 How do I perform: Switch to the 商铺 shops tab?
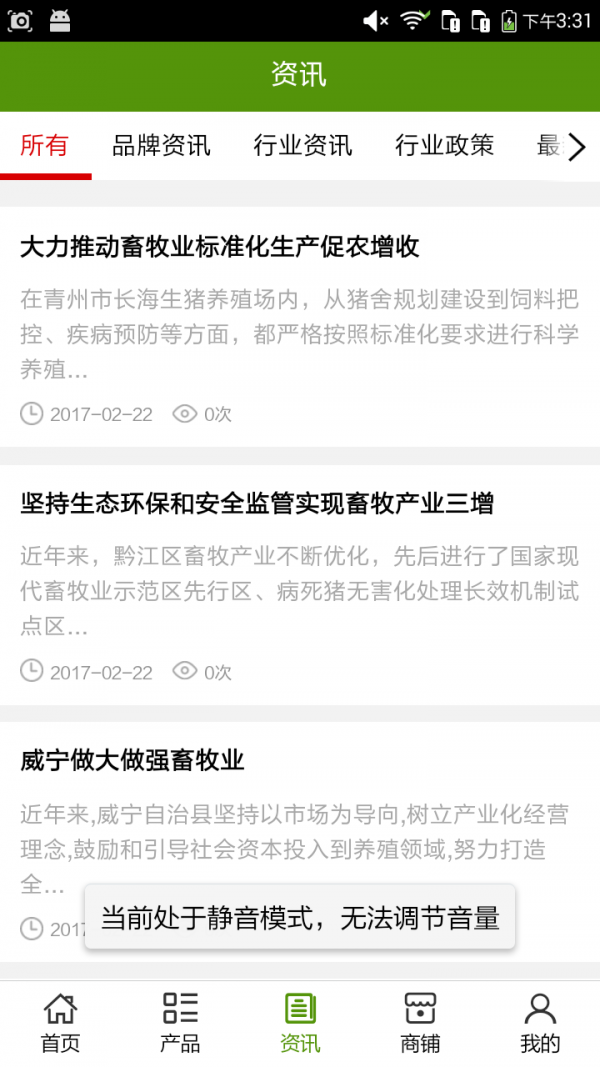pos(420,1022)
